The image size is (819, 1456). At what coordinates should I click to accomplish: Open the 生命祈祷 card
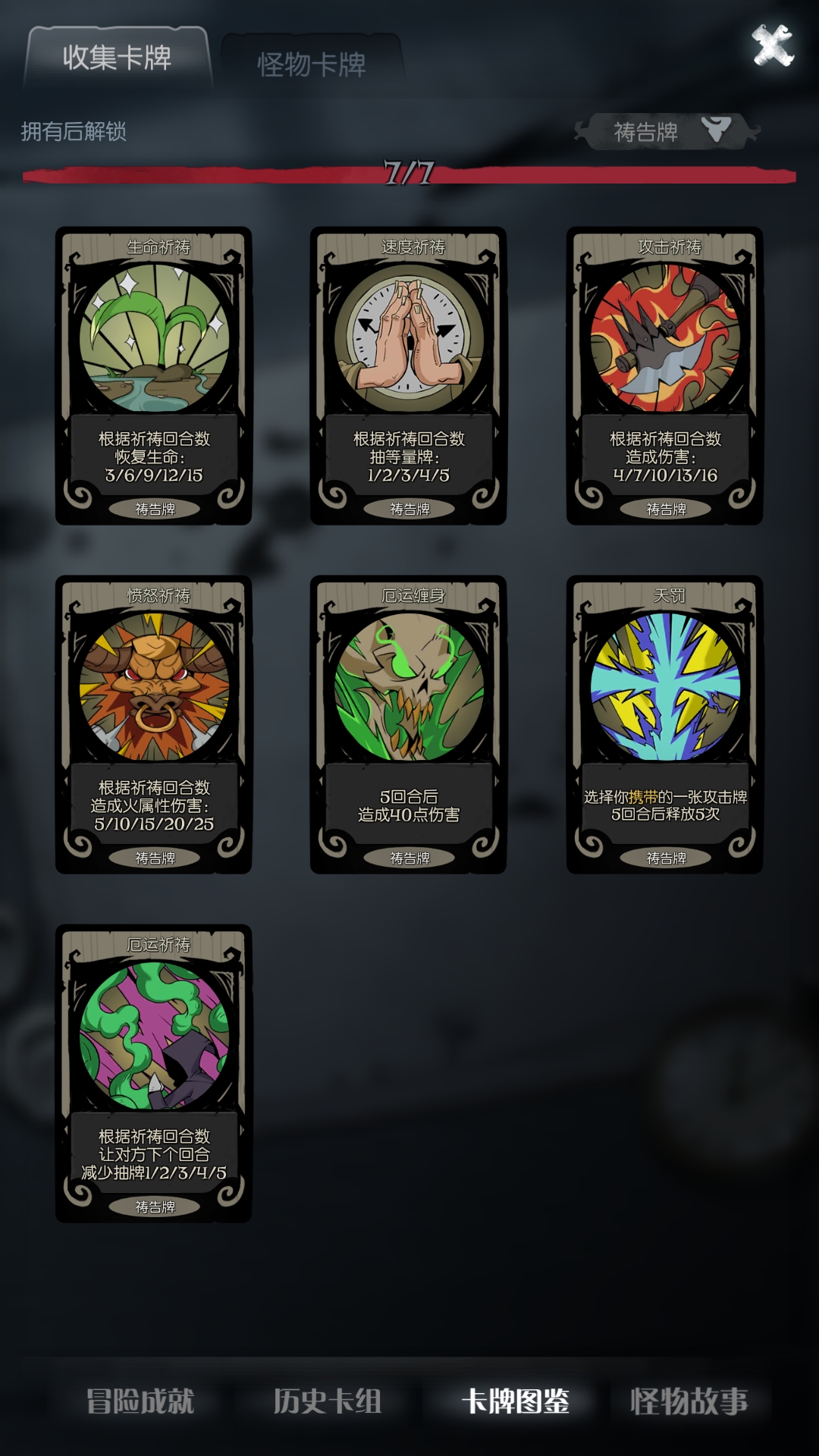pos(153,376)
